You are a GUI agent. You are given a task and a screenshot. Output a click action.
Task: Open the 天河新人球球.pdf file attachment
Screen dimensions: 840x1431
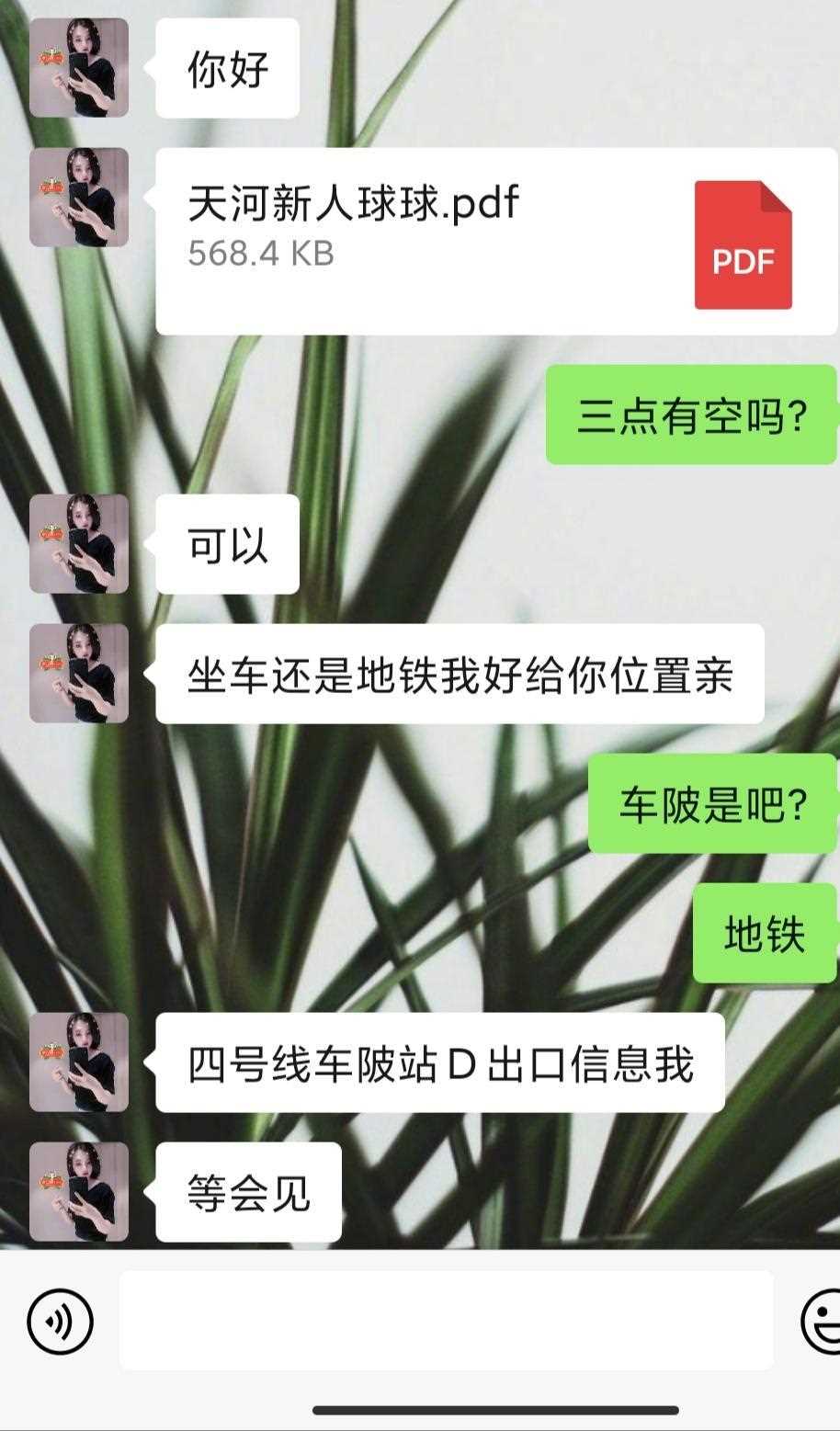pyautogui.click(x=496, y=241)
